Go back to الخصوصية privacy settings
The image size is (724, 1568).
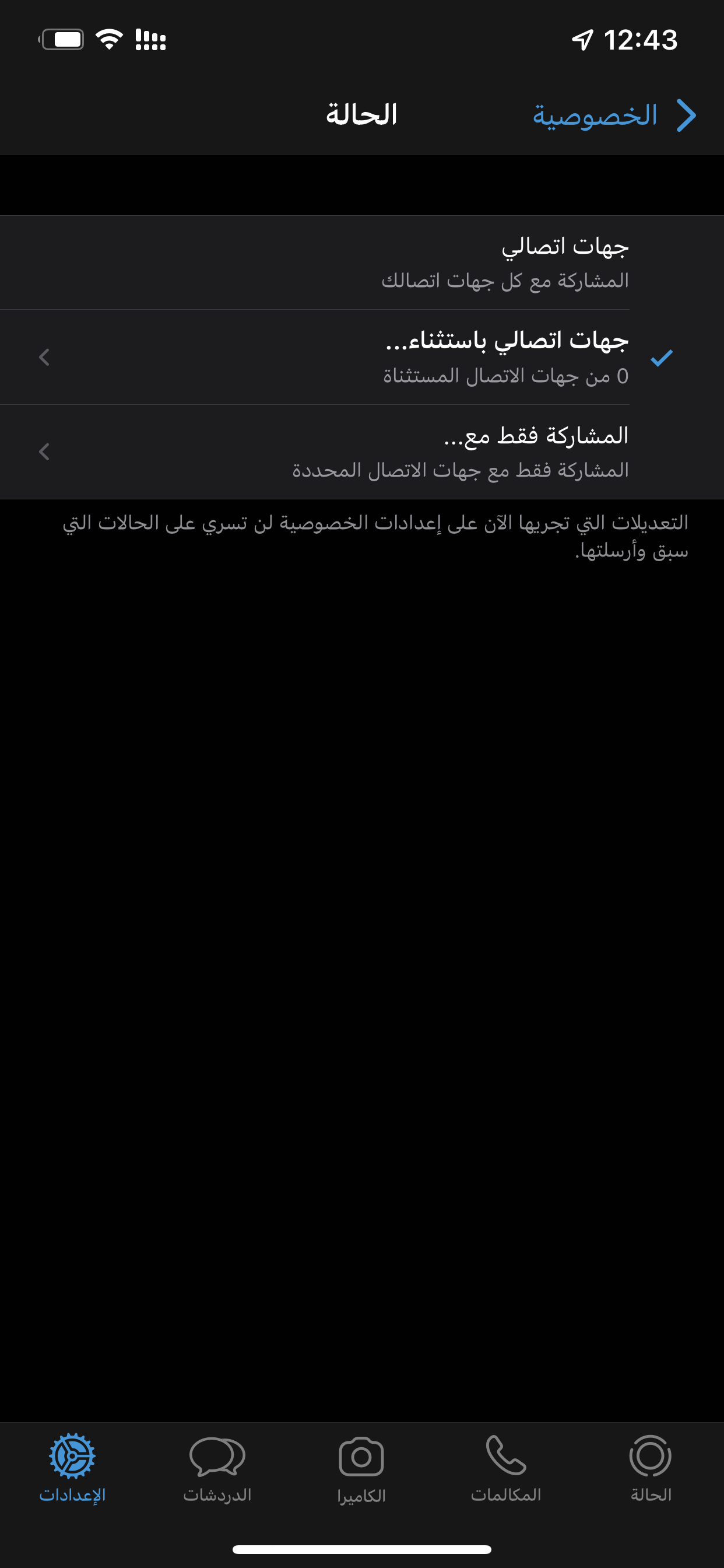(x=614, y=115)
